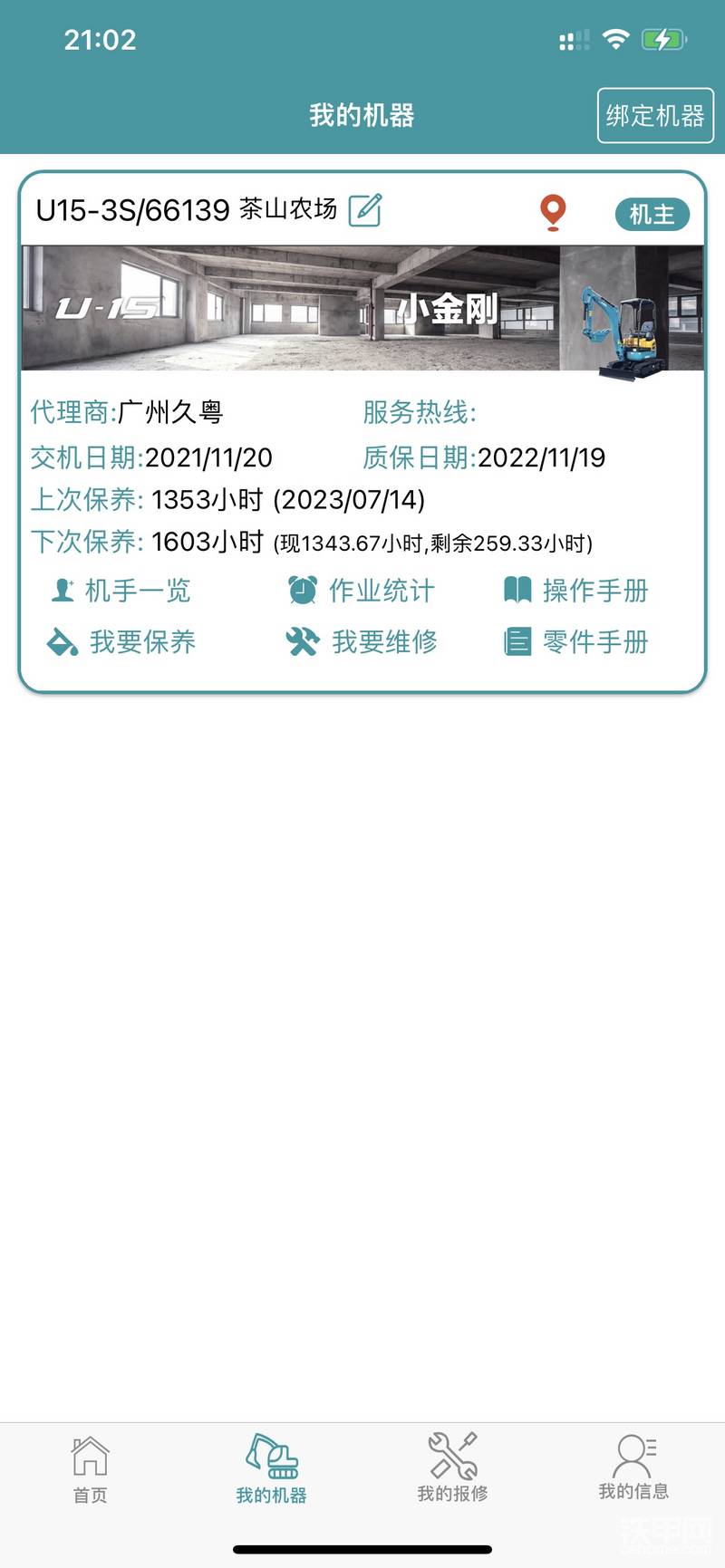Open 机手一览 operator list
This screenshot has height=1568, width=725.
point(121,591)
